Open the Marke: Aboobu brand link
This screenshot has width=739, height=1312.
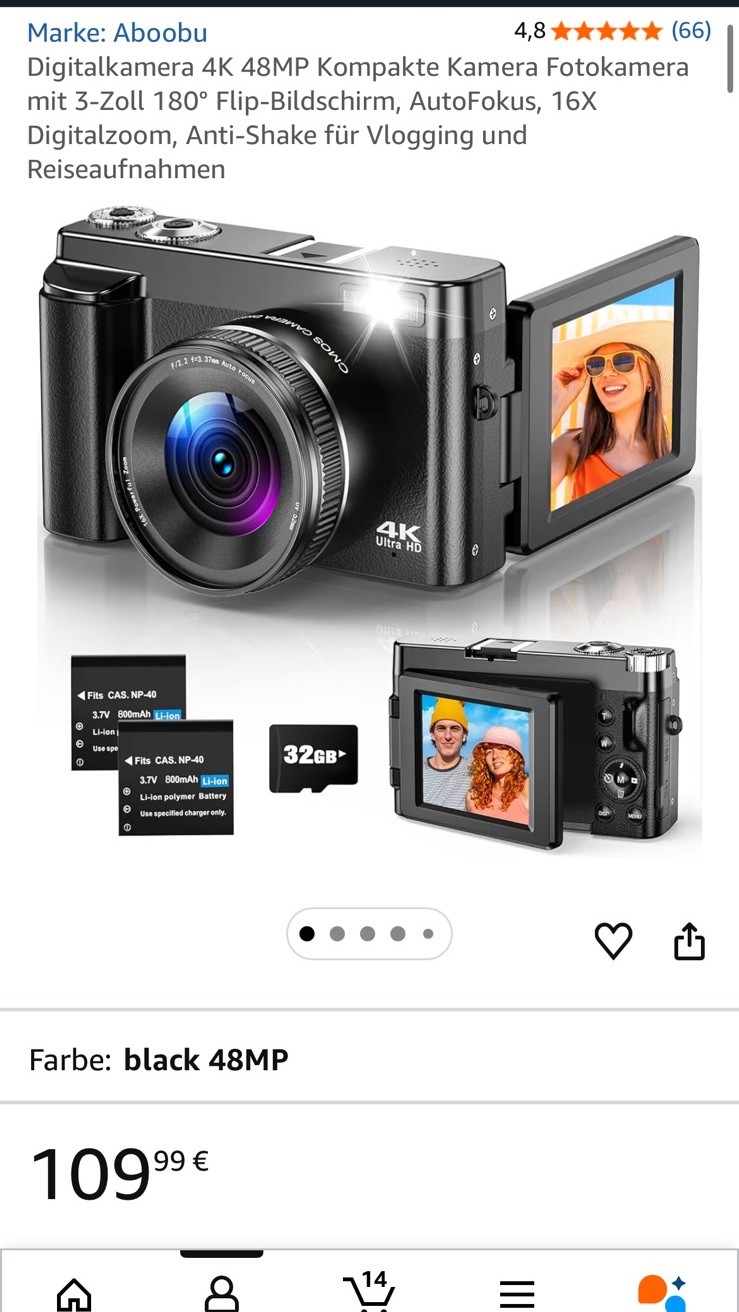[x=117, y=32]
